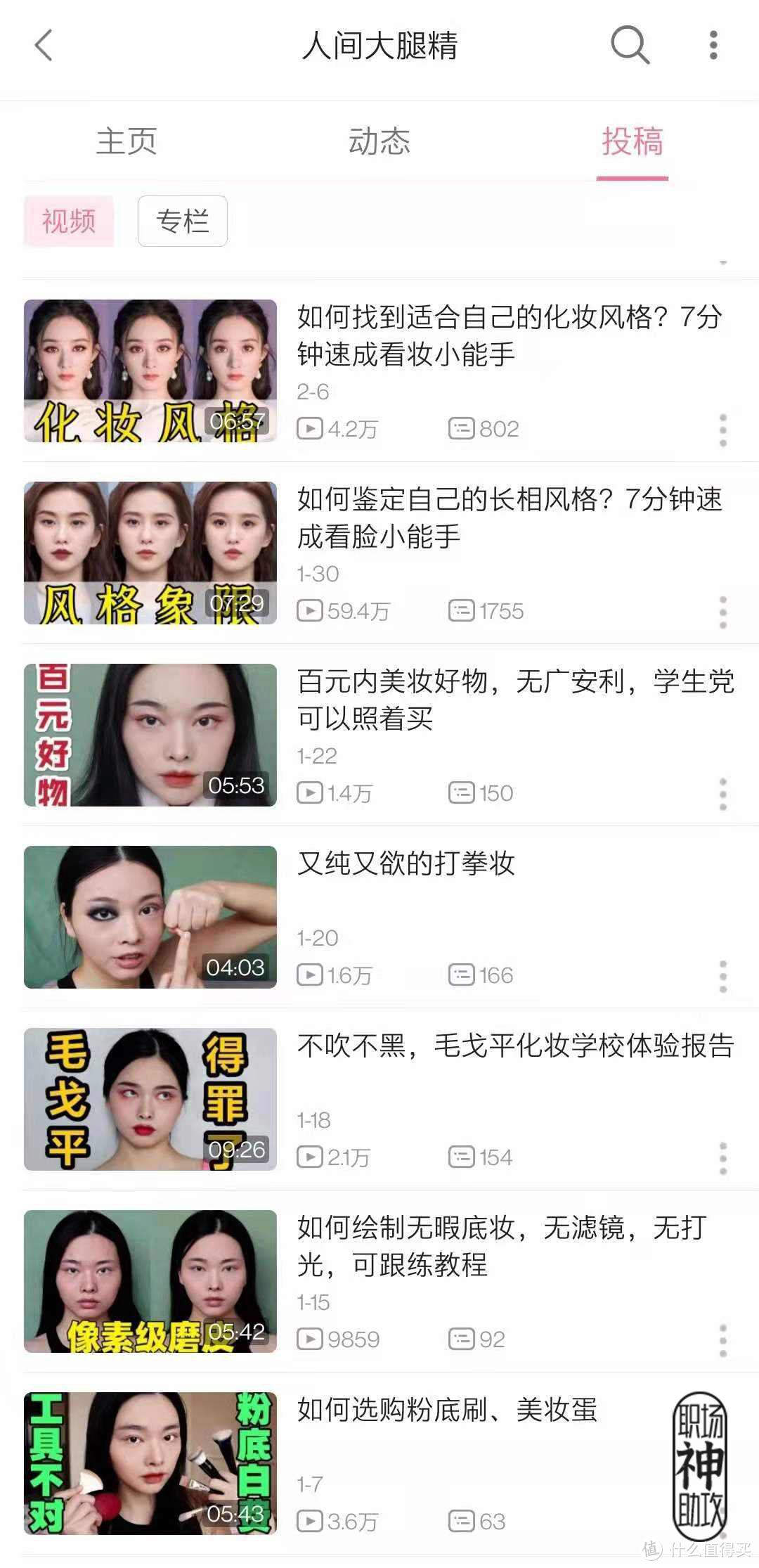Open more options for 毛戈平 video
This screenshot has width=759, height=1568.
point(722,1158)
